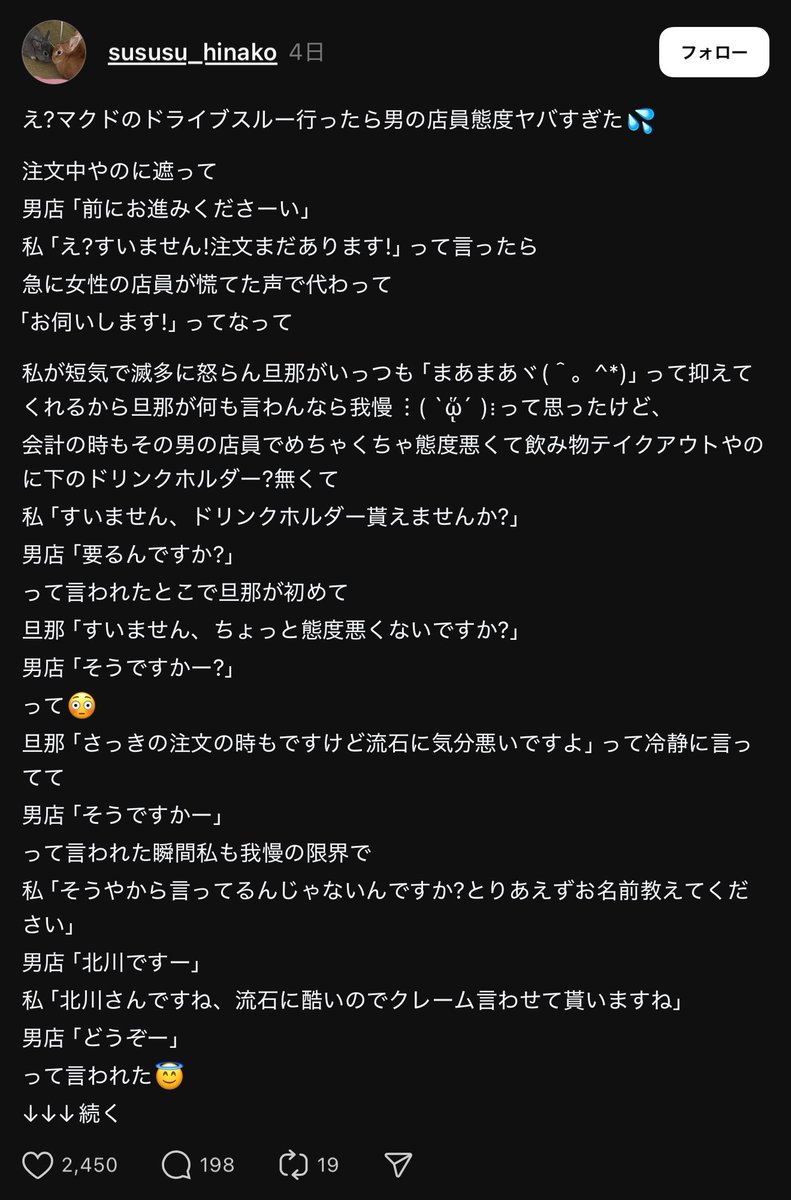Open the sususu_hinako username link

[x=192, y=53]
